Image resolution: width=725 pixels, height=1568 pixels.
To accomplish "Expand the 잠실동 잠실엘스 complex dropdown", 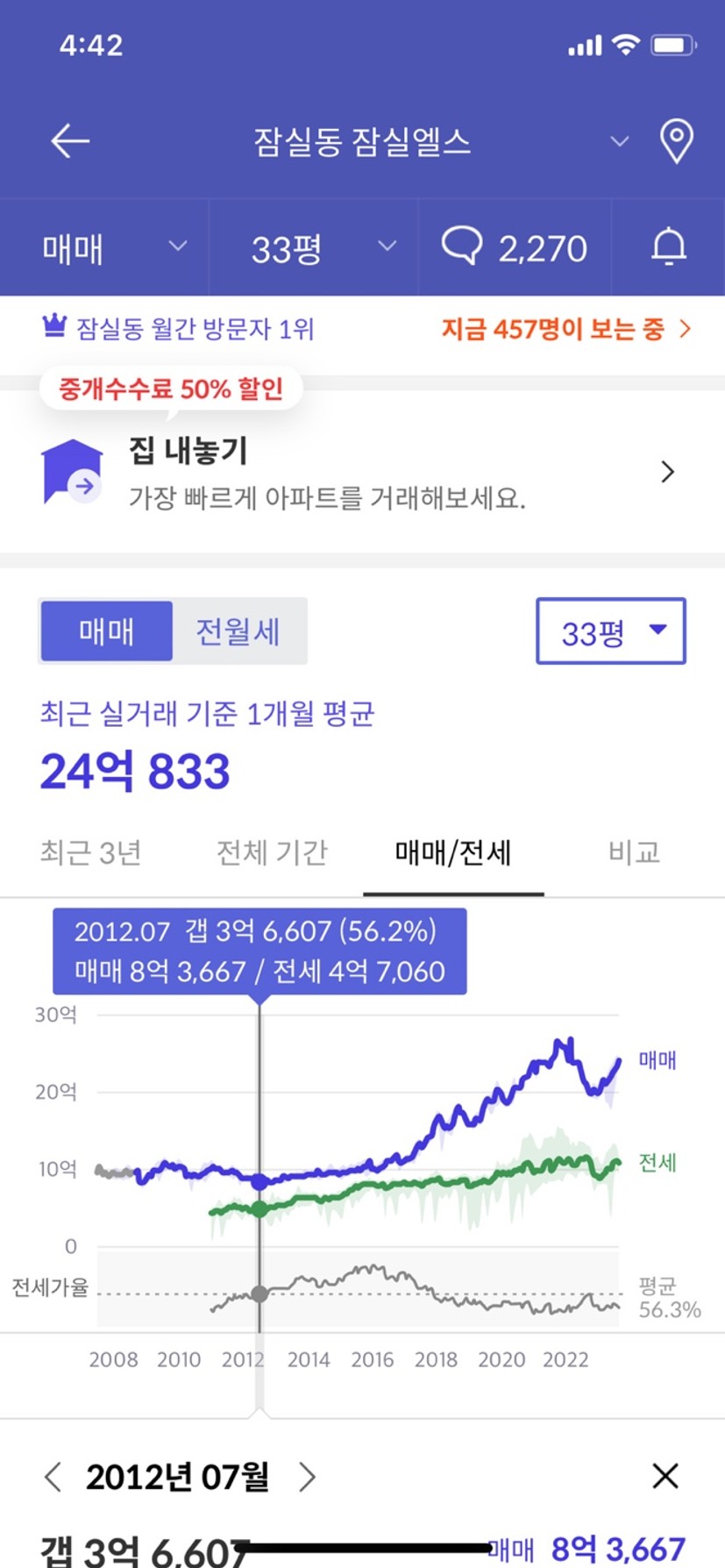I will coord(620,141).
